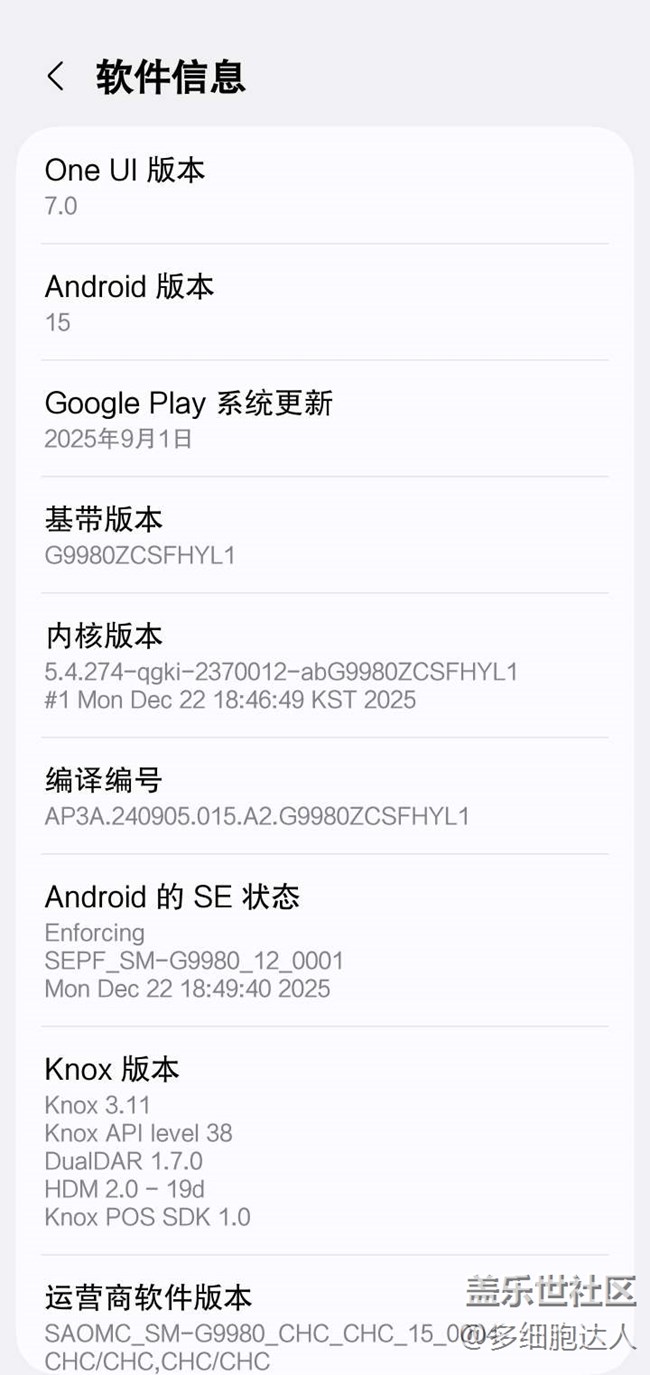This screenshot has height=1375, width=650.
Task: Go back from 软件信息 page
Action: [56, 77]
